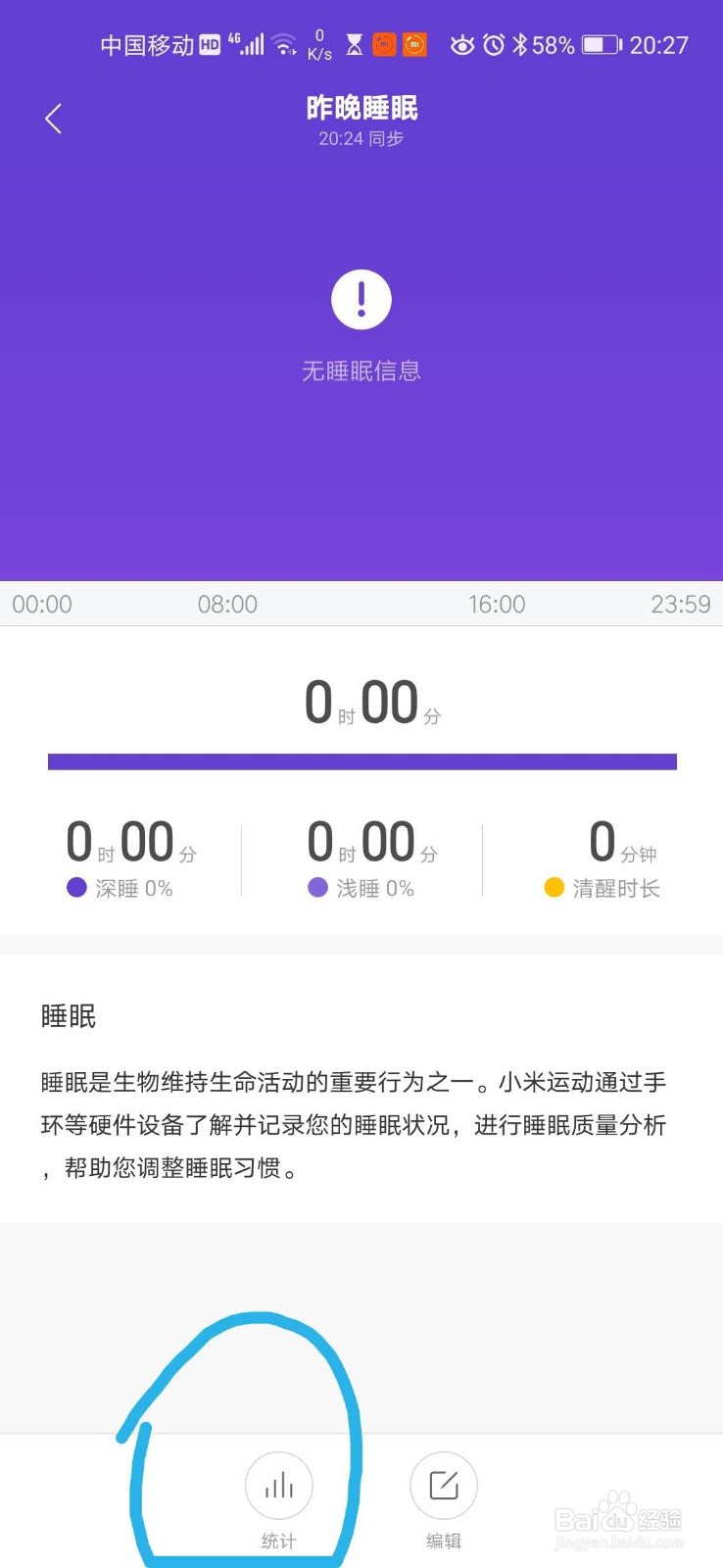
Task: Tap the exclamation mark no-sleep-info icon
Action: click(361, 299)
